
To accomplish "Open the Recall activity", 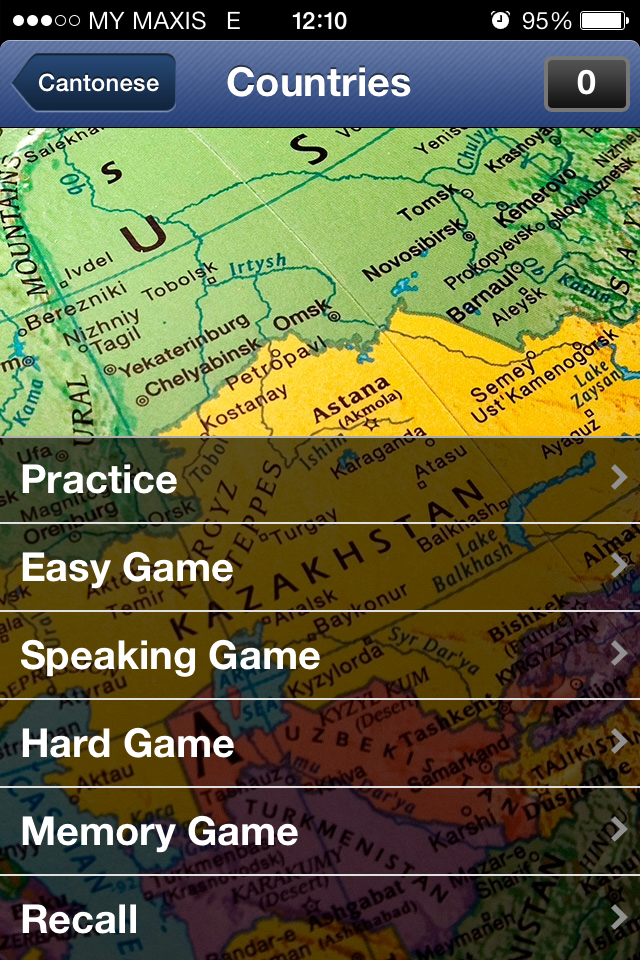I will [320, 919].
